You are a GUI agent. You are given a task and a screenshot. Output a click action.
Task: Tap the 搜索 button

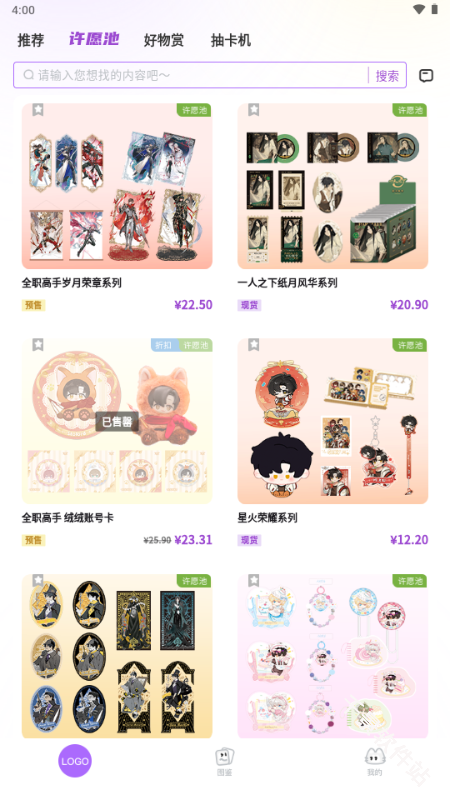(x=387, y=76)
